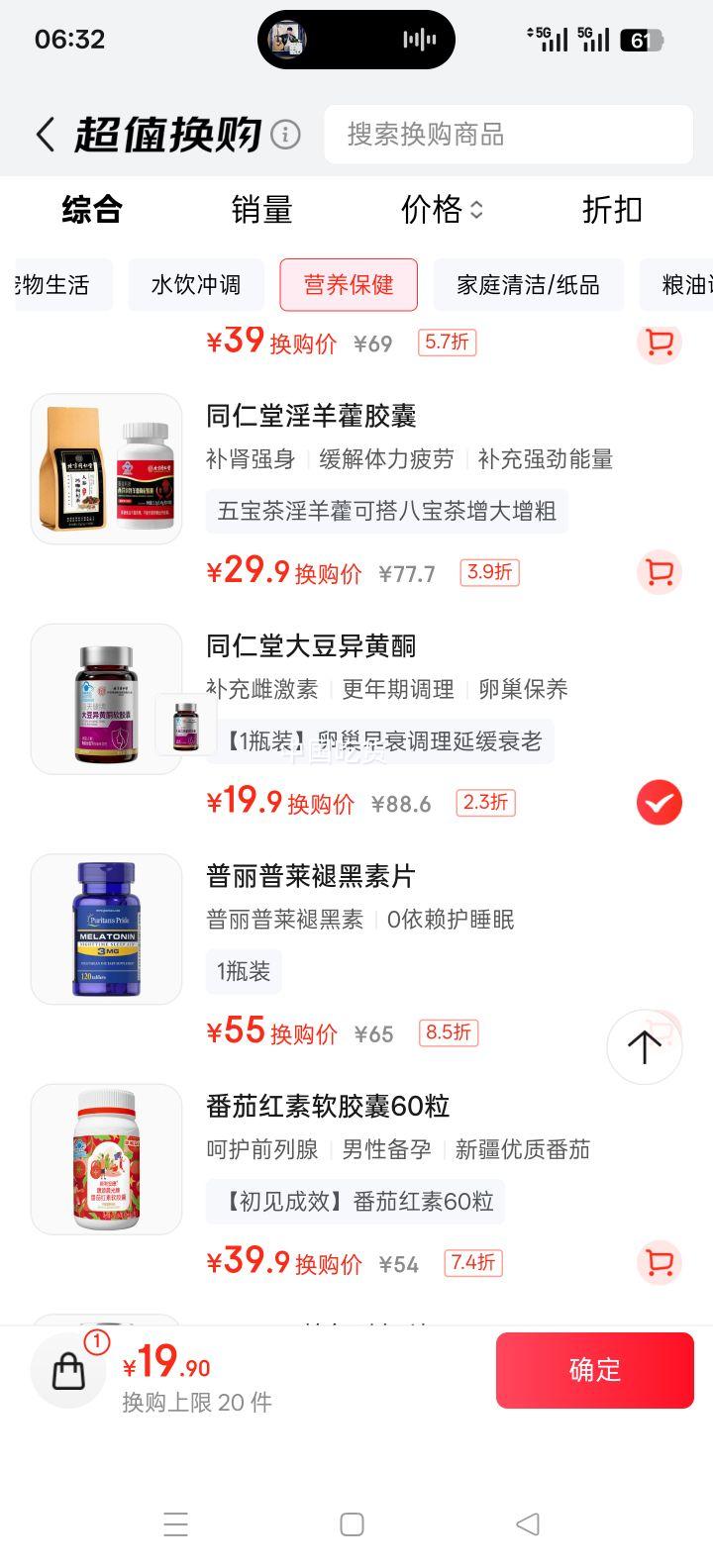Jump back to top with the arrow button
Image resolution: width=713 pixels, height=1568 pixels.
click(x=644, y=1046)
